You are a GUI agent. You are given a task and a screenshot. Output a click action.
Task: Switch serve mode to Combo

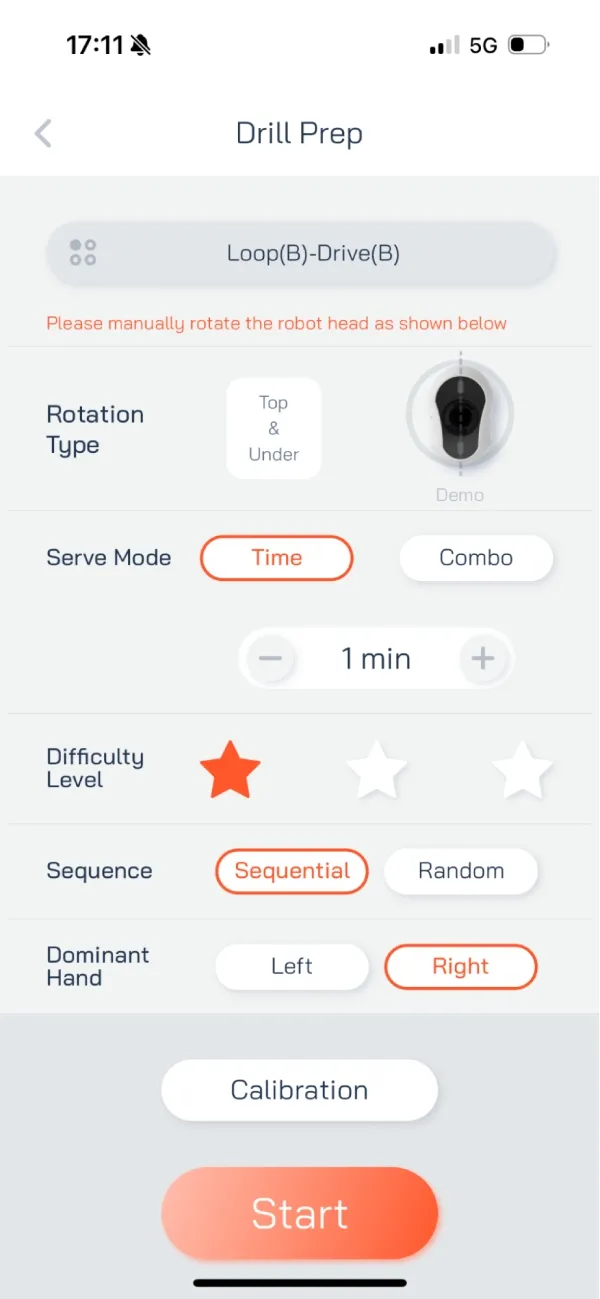pos(476,558)
